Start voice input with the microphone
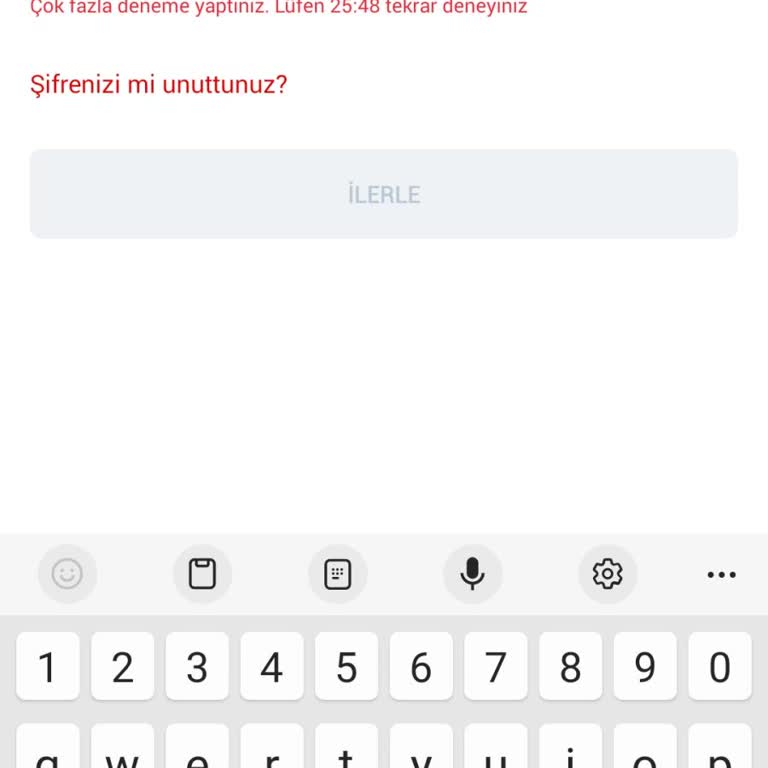Image resolution: width=768 pixels, height=768 pixels. 472,574
